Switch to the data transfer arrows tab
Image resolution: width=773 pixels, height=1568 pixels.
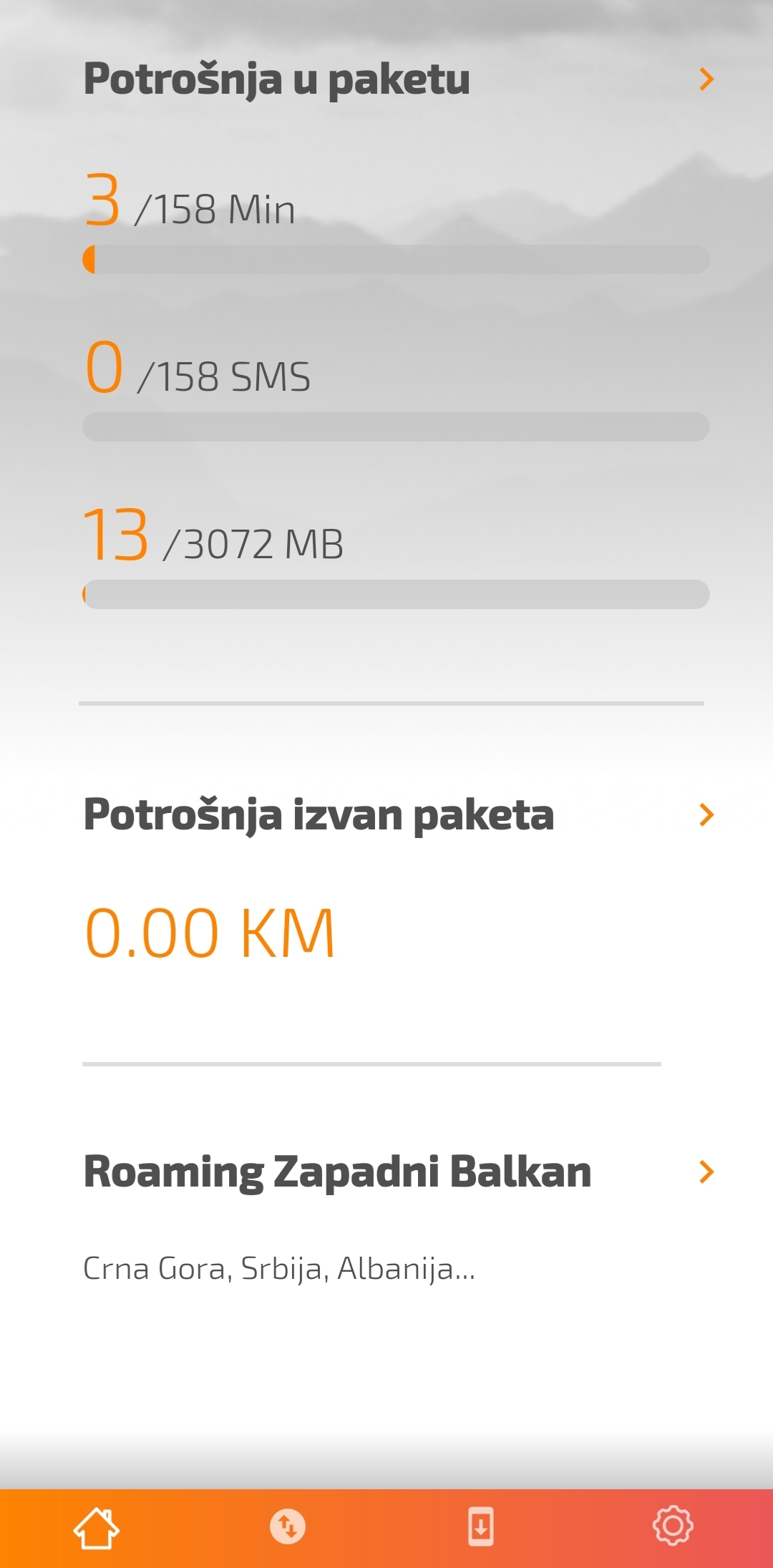tap(288, 1526)
